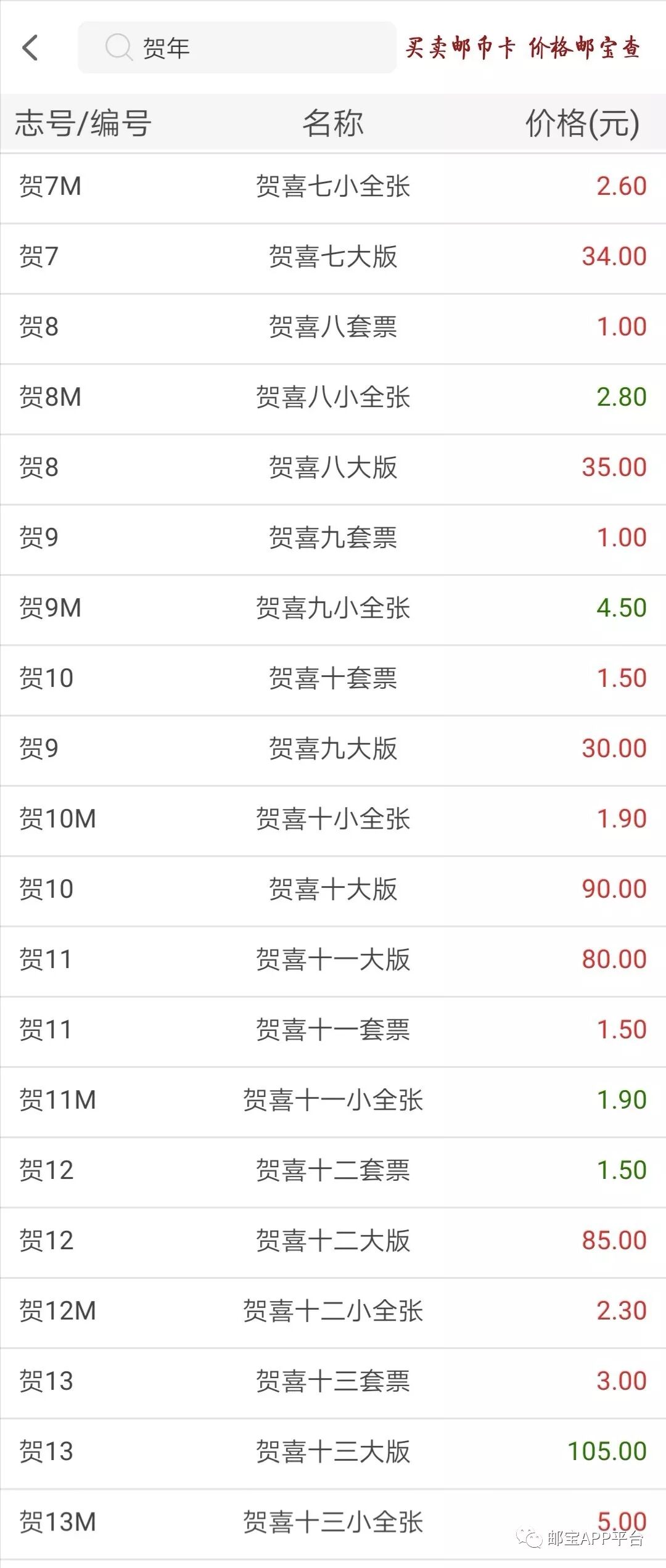Select the 贺喜九套票 entry

[x=333, y=538]
